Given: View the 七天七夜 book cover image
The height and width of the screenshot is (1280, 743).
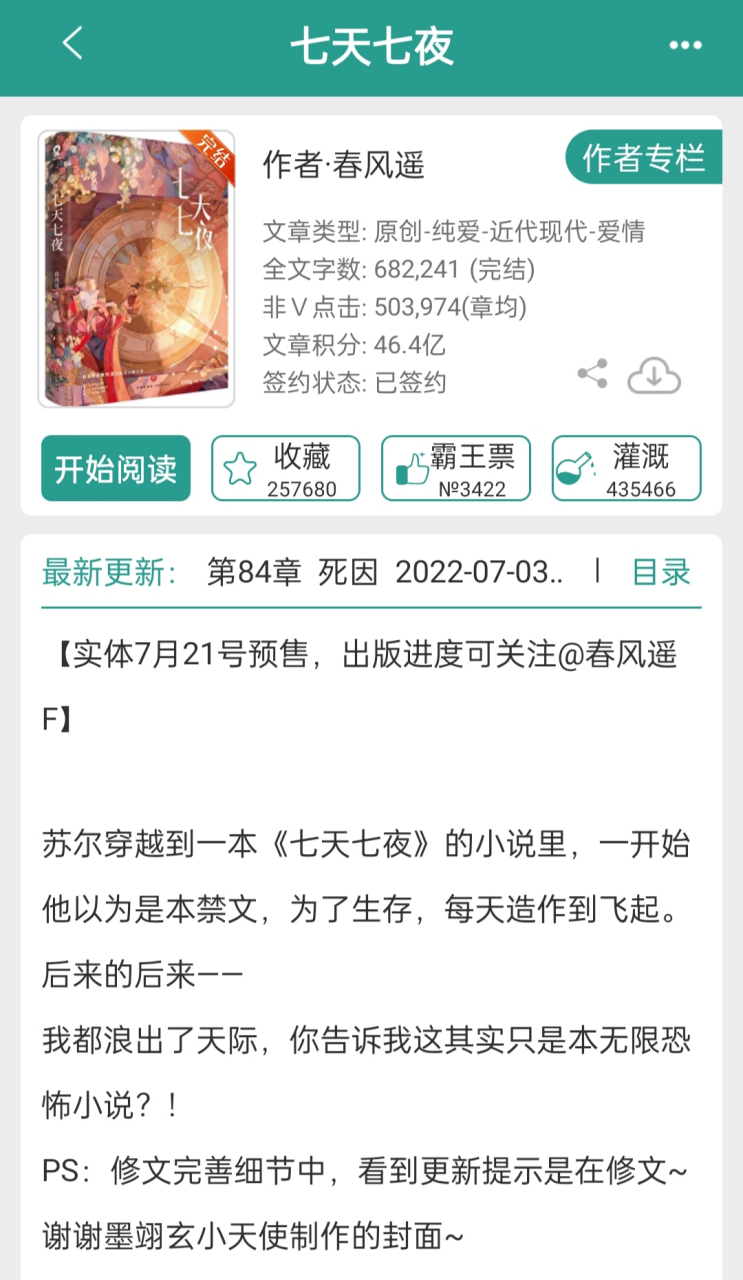Looking at the screenshot, I should pyautogui.click(x=136, y=268).
